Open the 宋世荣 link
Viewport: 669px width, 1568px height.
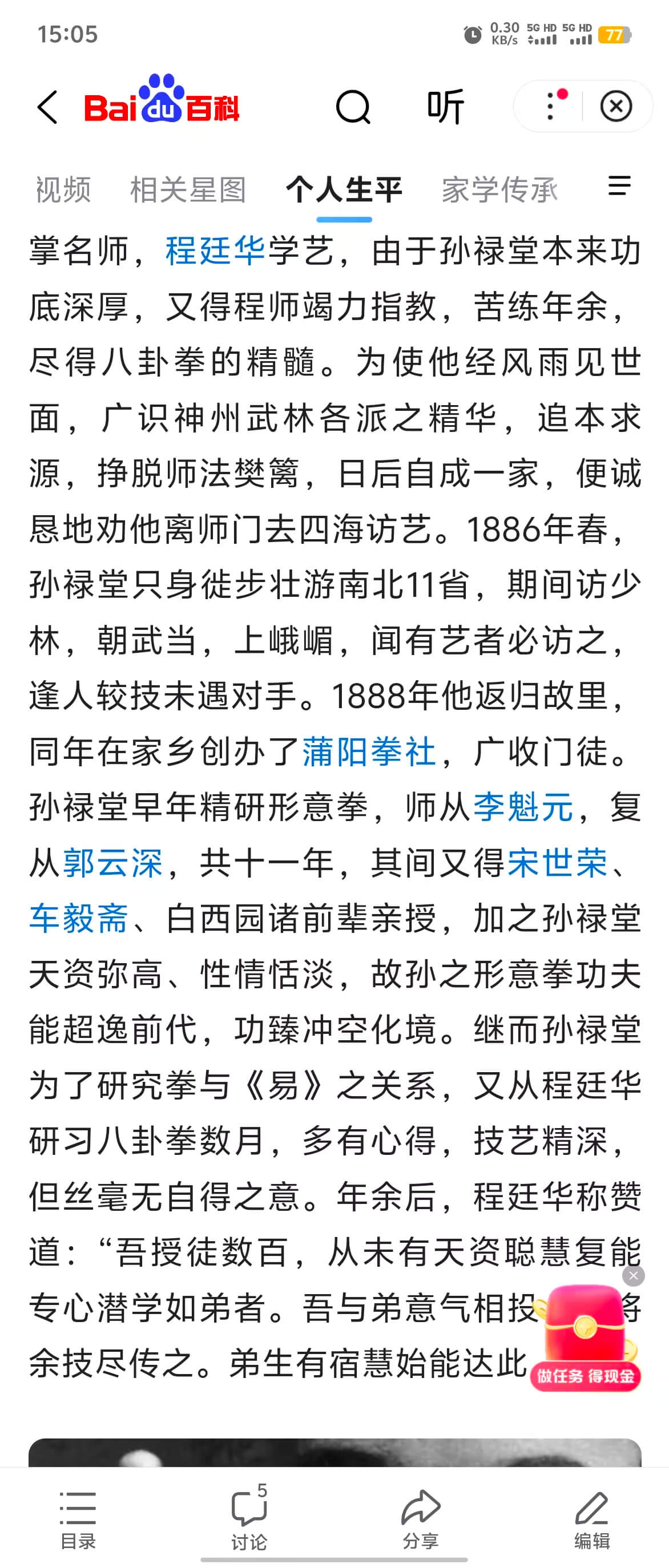pos(557,863)
